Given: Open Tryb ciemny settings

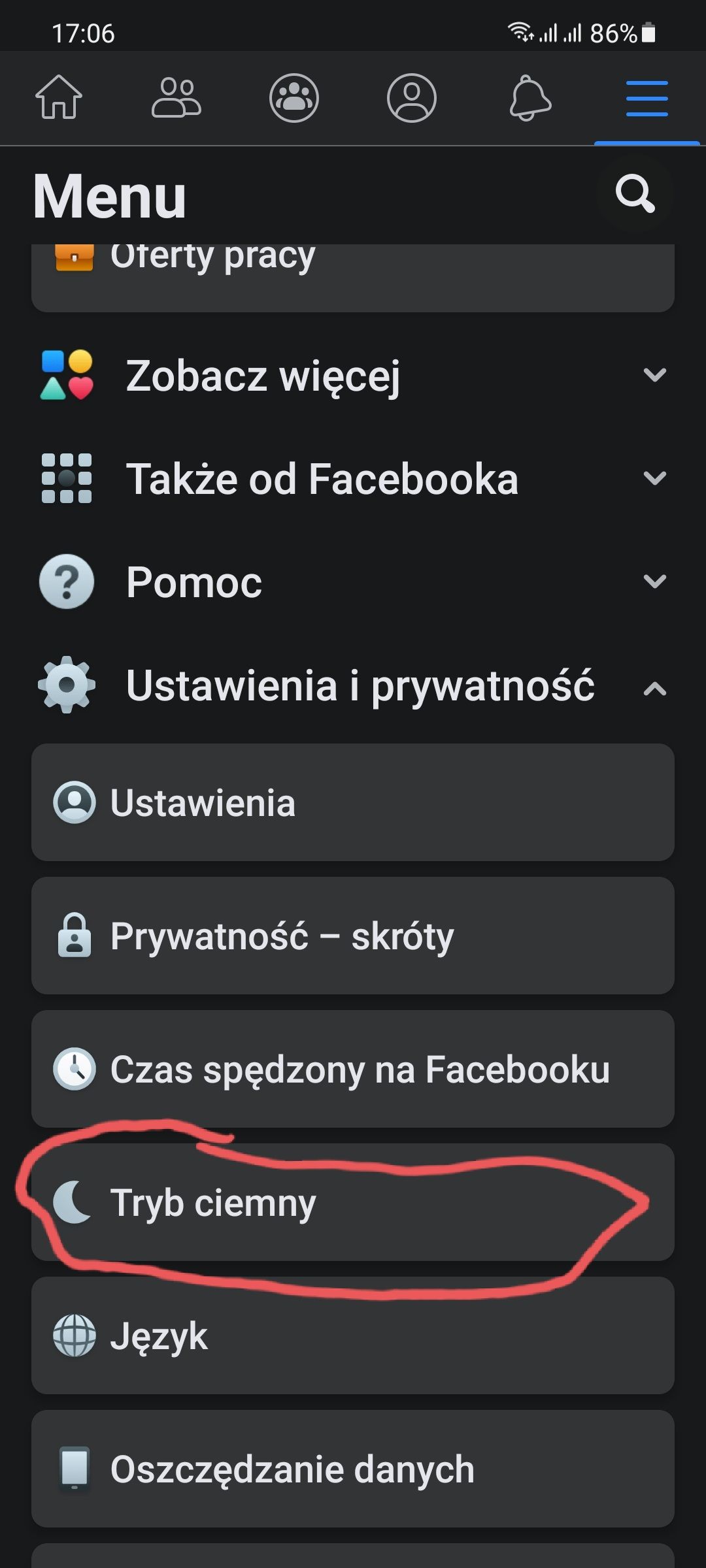Looking at the screenshot, I should point(353,1202).
